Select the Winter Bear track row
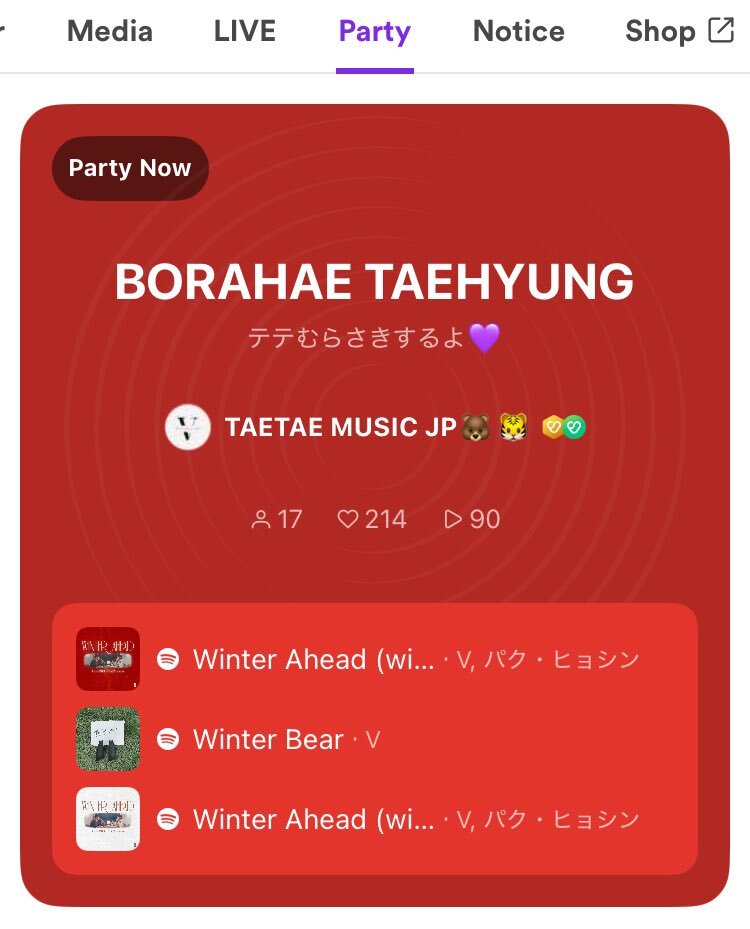Viewport: 750px width, 929px height. [x=268, y=739]
